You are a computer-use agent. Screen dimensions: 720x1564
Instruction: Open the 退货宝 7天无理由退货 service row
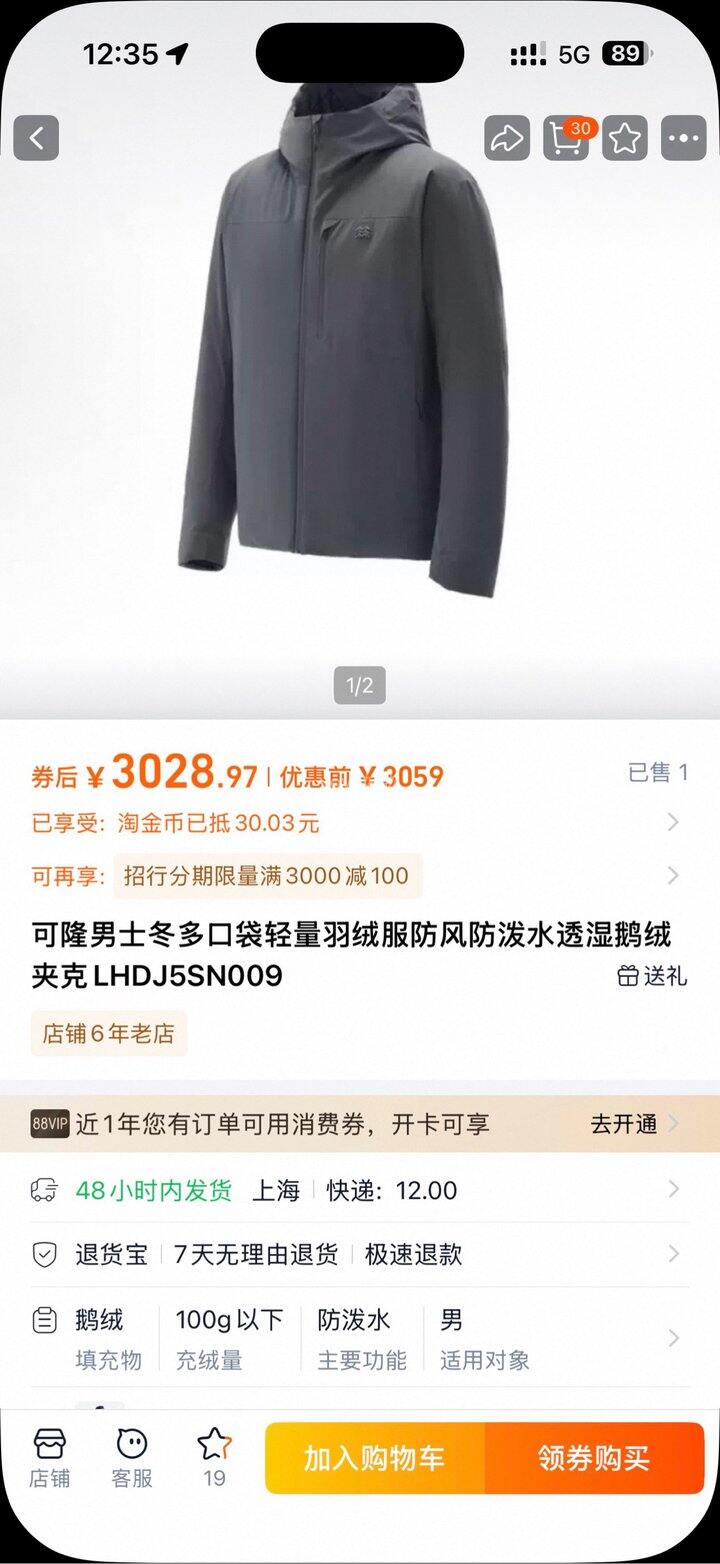tap(358, 1254)
